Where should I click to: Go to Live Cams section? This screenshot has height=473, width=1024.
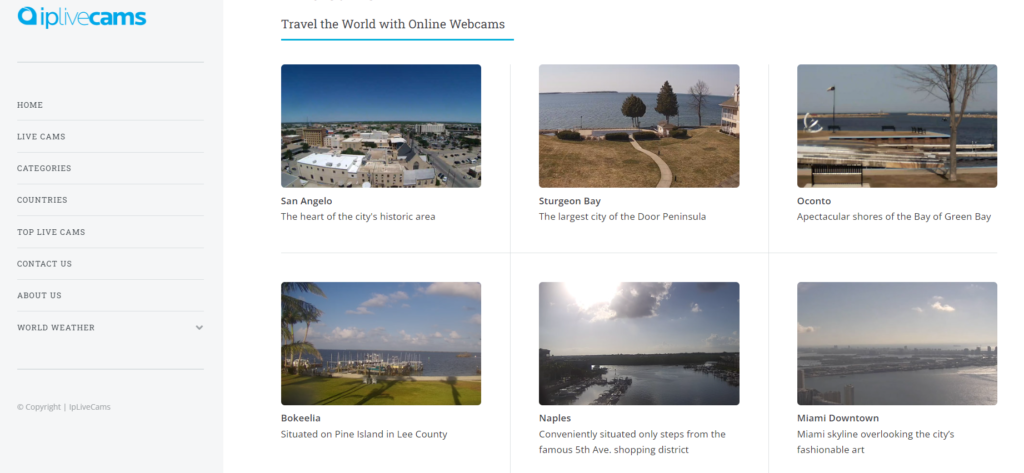(x=41, y=137)
